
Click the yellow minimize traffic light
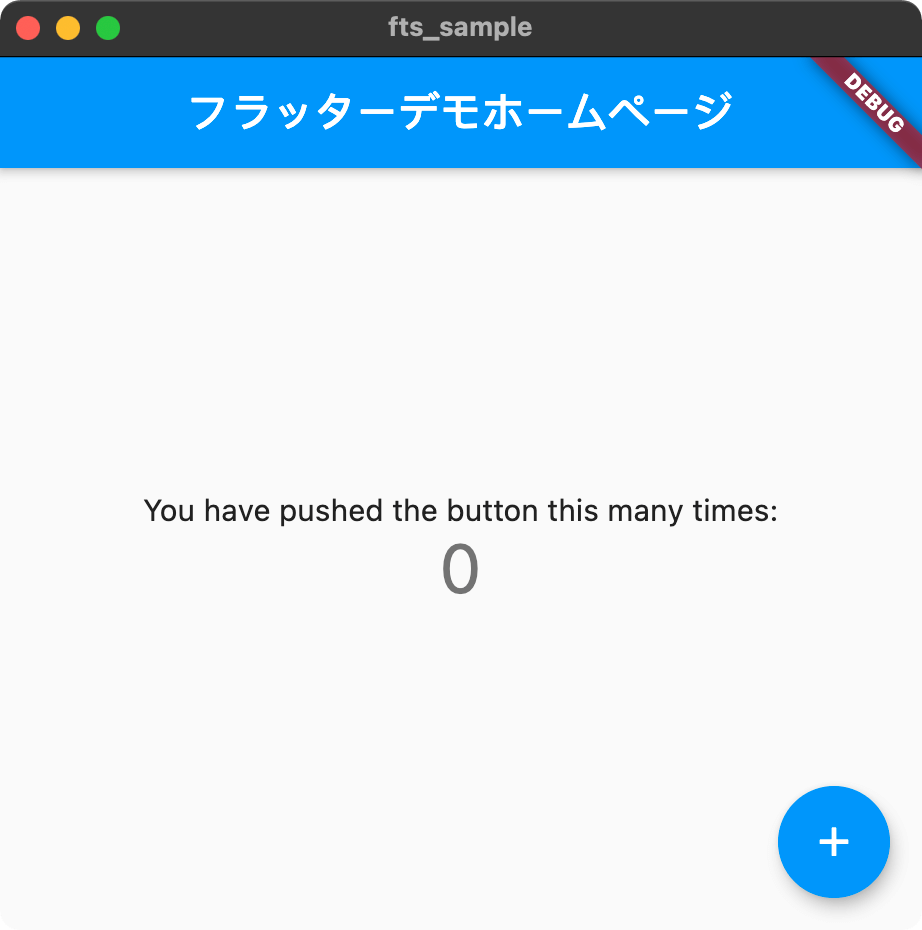tap(66, 28)
